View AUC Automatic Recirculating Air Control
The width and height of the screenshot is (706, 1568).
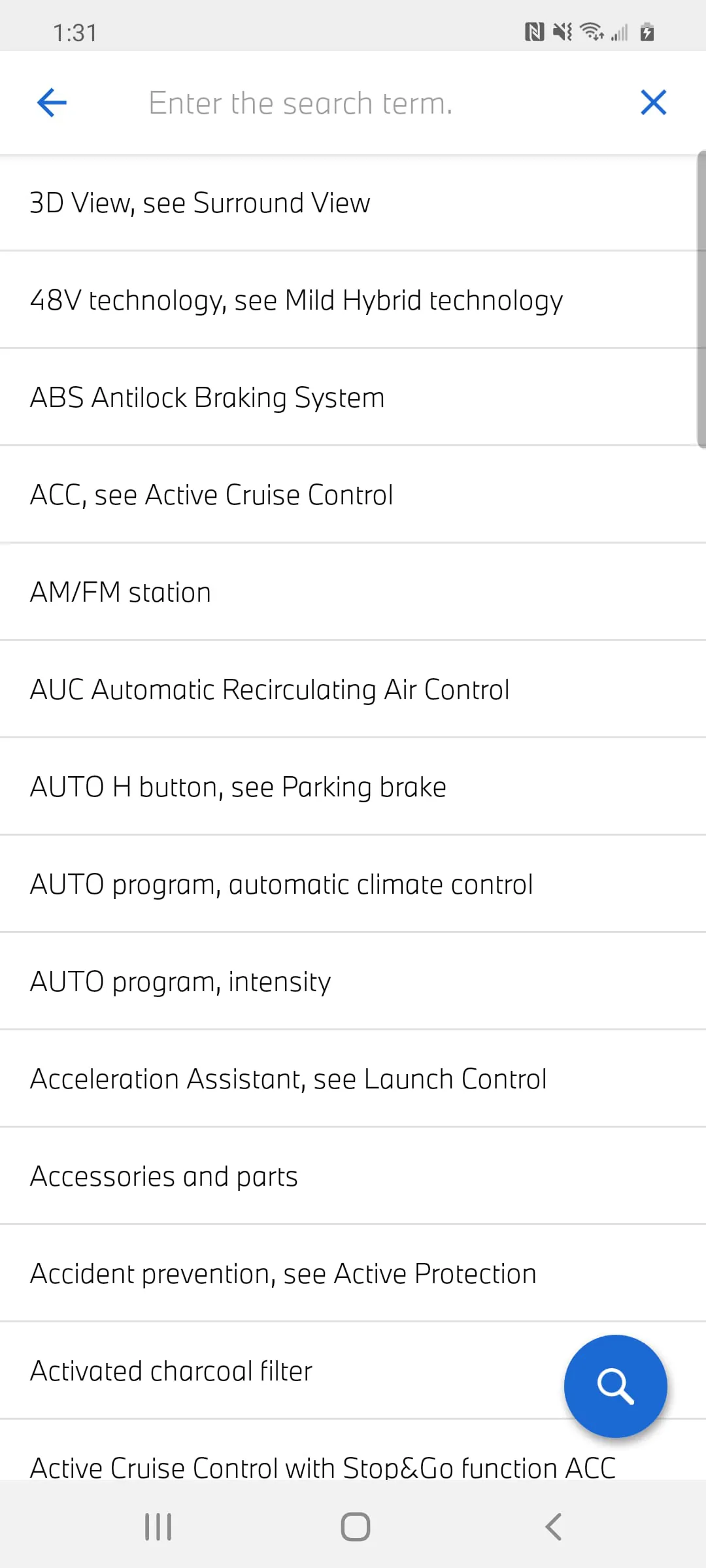pos(270,688)
